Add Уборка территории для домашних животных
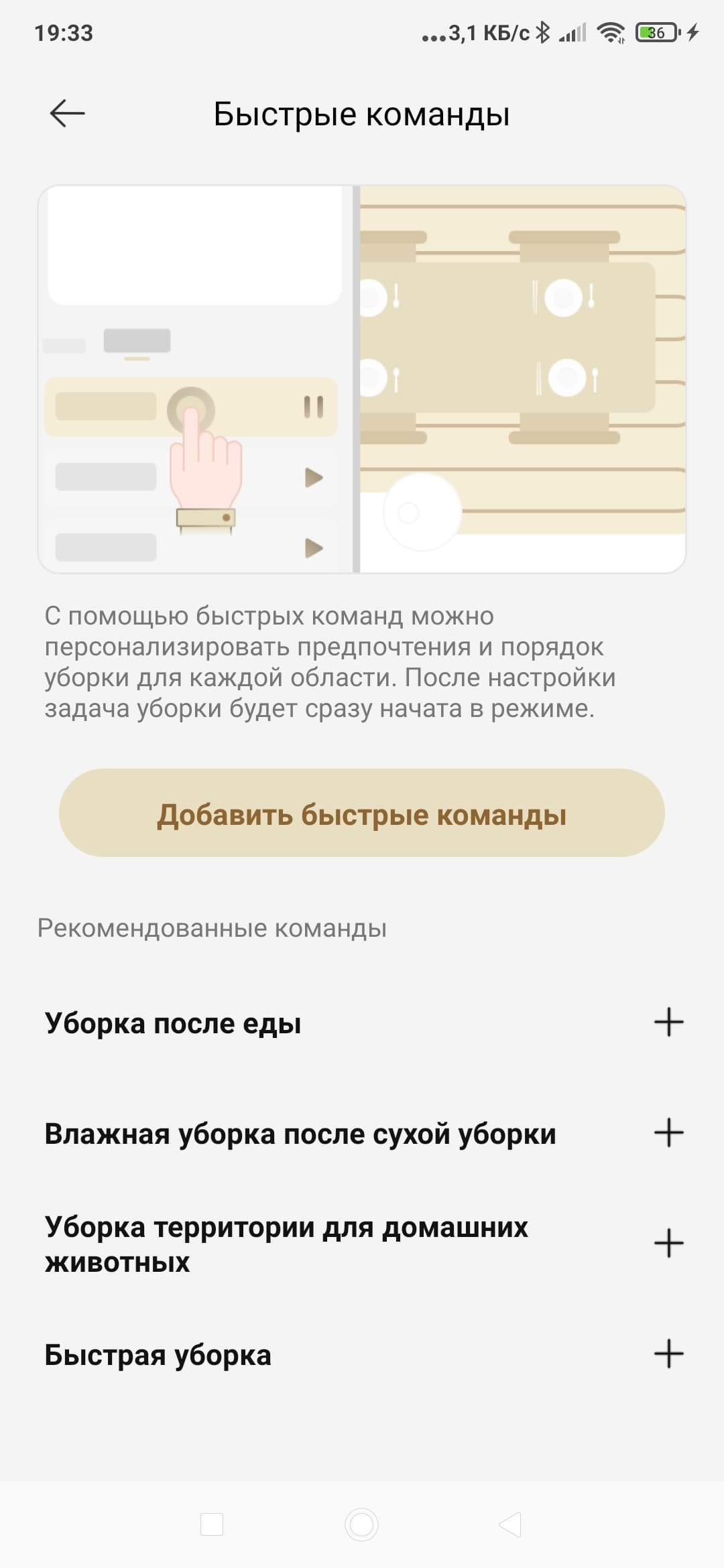Image resolution: width=724 pixels, height=1568 pixels. click(x=668, y=1244)
